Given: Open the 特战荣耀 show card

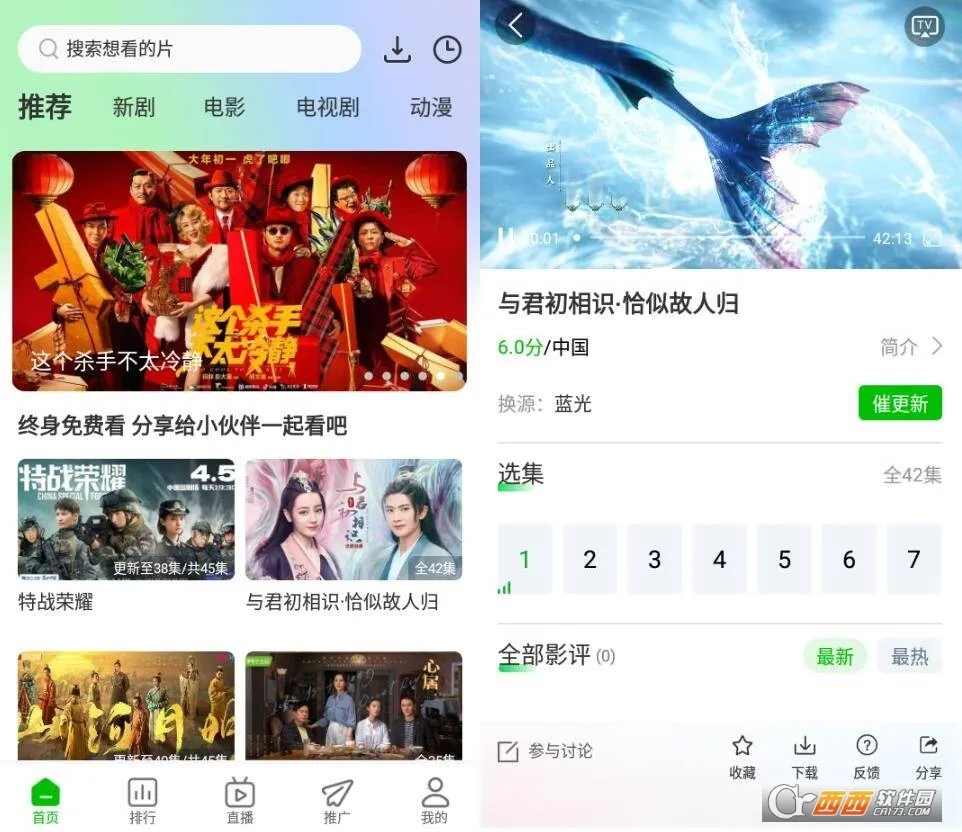Looking at the screenshot, I should pyautogui.click(x=126, y=520).
